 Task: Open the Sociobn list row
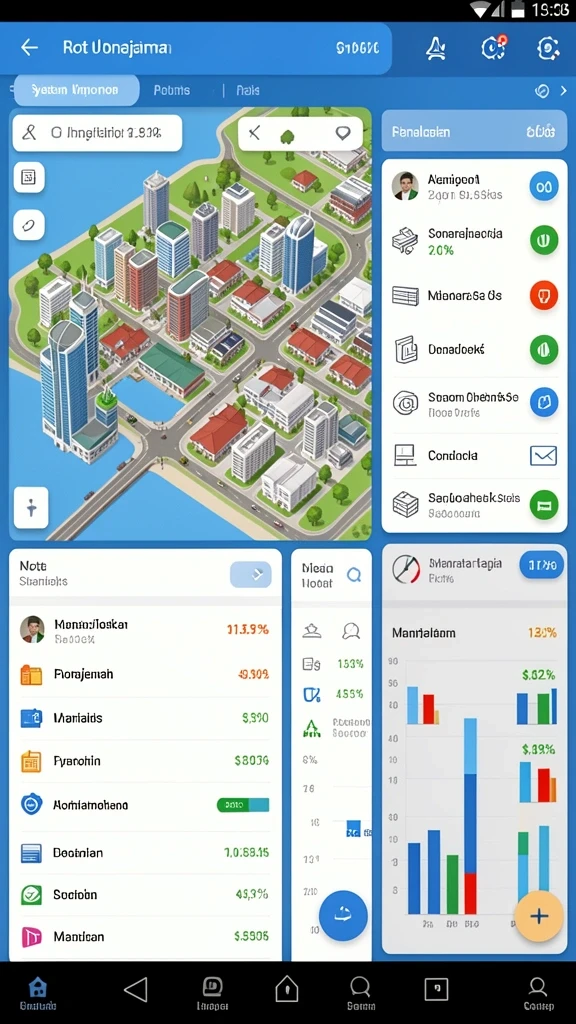[145, 895]
